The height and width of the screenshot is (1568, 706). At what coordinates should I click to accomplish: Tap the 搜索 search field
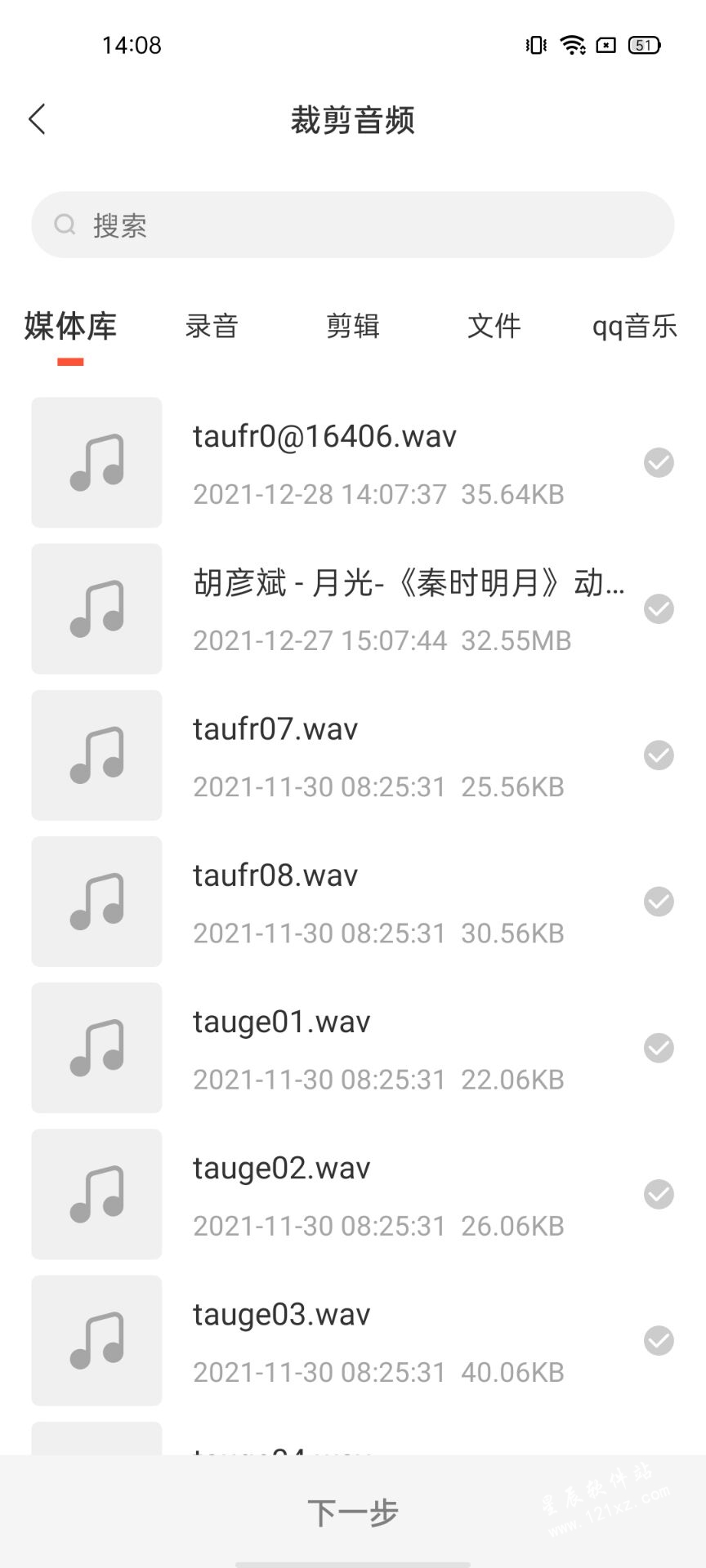pos(353,225)
